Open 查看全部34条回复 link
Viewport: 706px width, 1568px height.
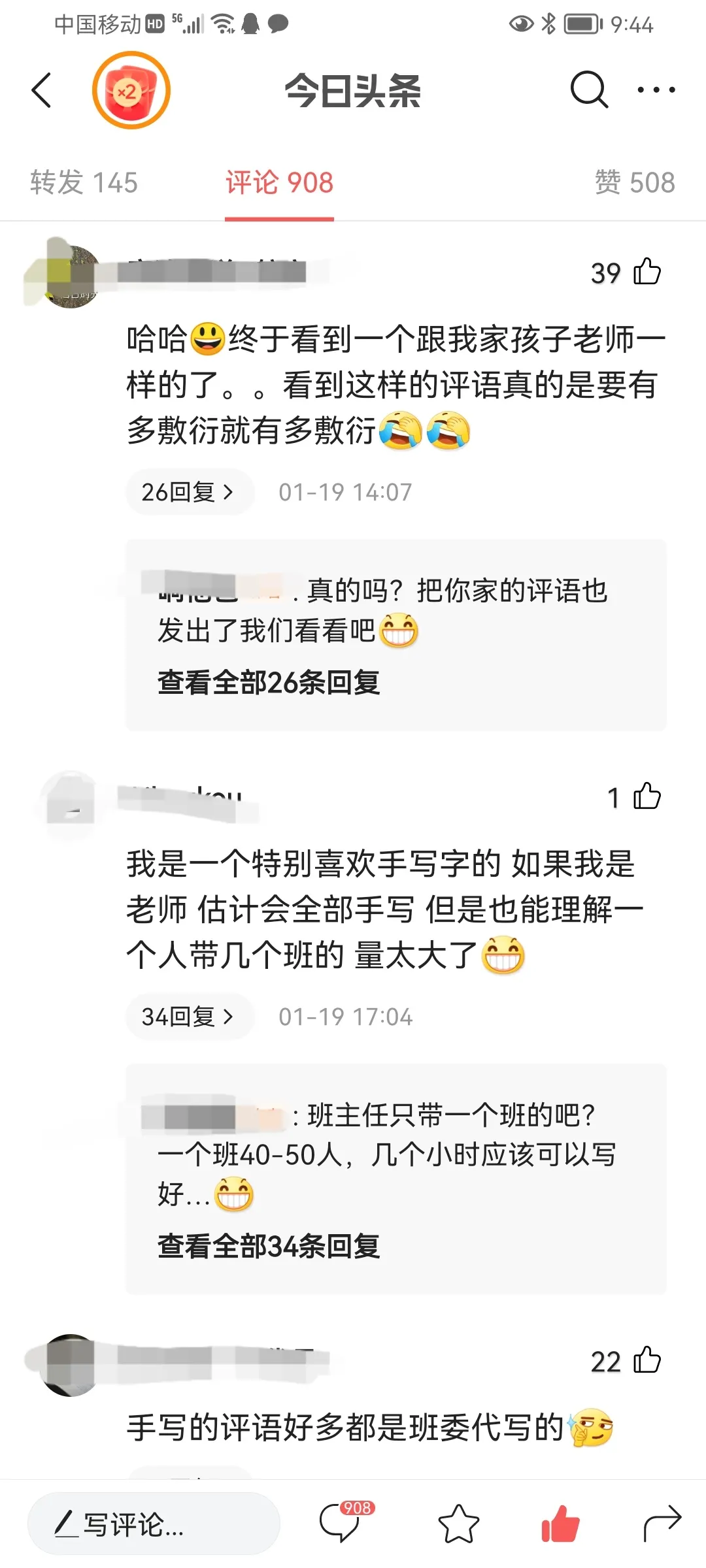(x=268, y=1247)
